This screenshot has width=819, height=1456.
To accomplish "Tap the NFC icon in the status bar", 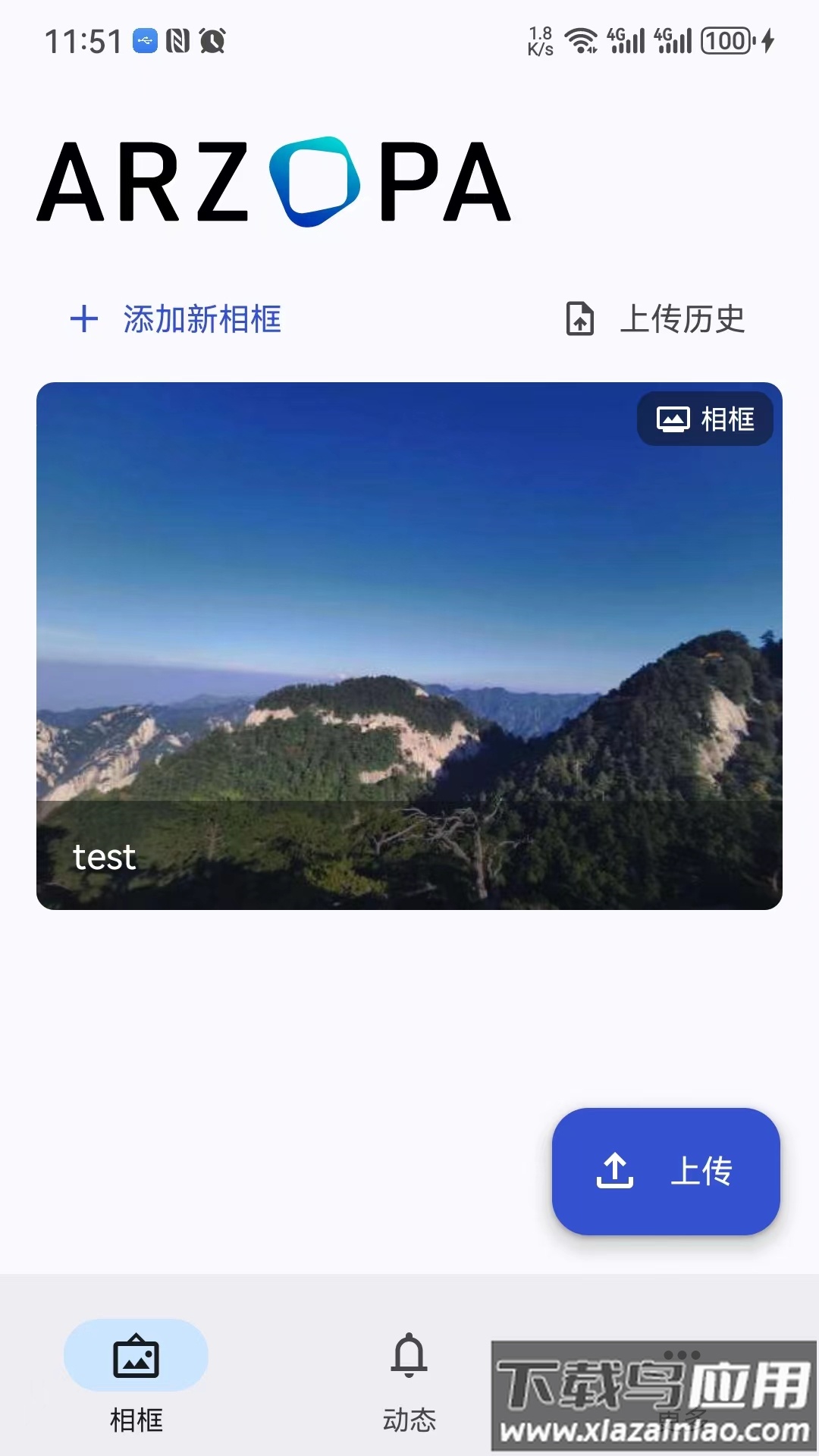I will (x=179, y=43).
